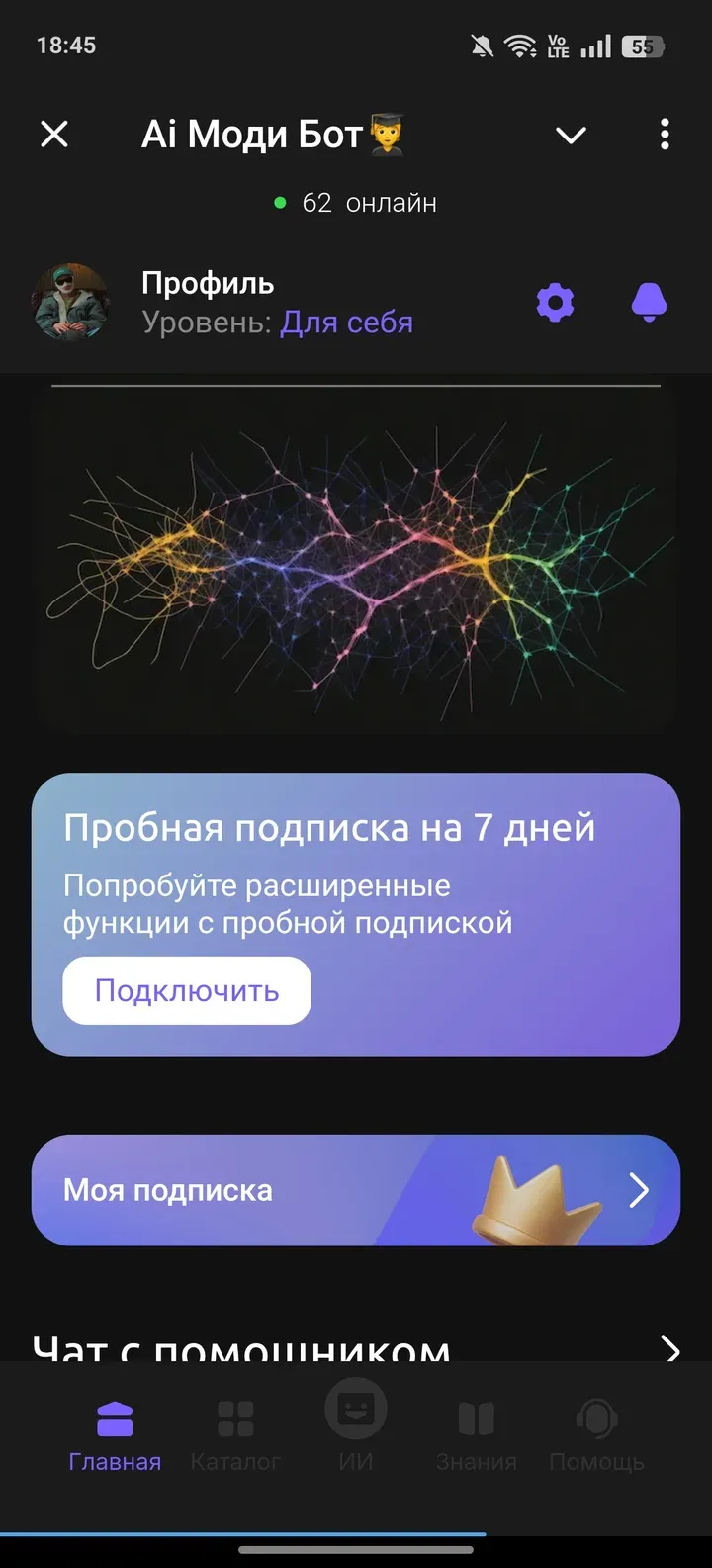Select the Каталог icon in bottom navigation
The height and width of the screenshot is (1568, 712).
coord(235,1417)
